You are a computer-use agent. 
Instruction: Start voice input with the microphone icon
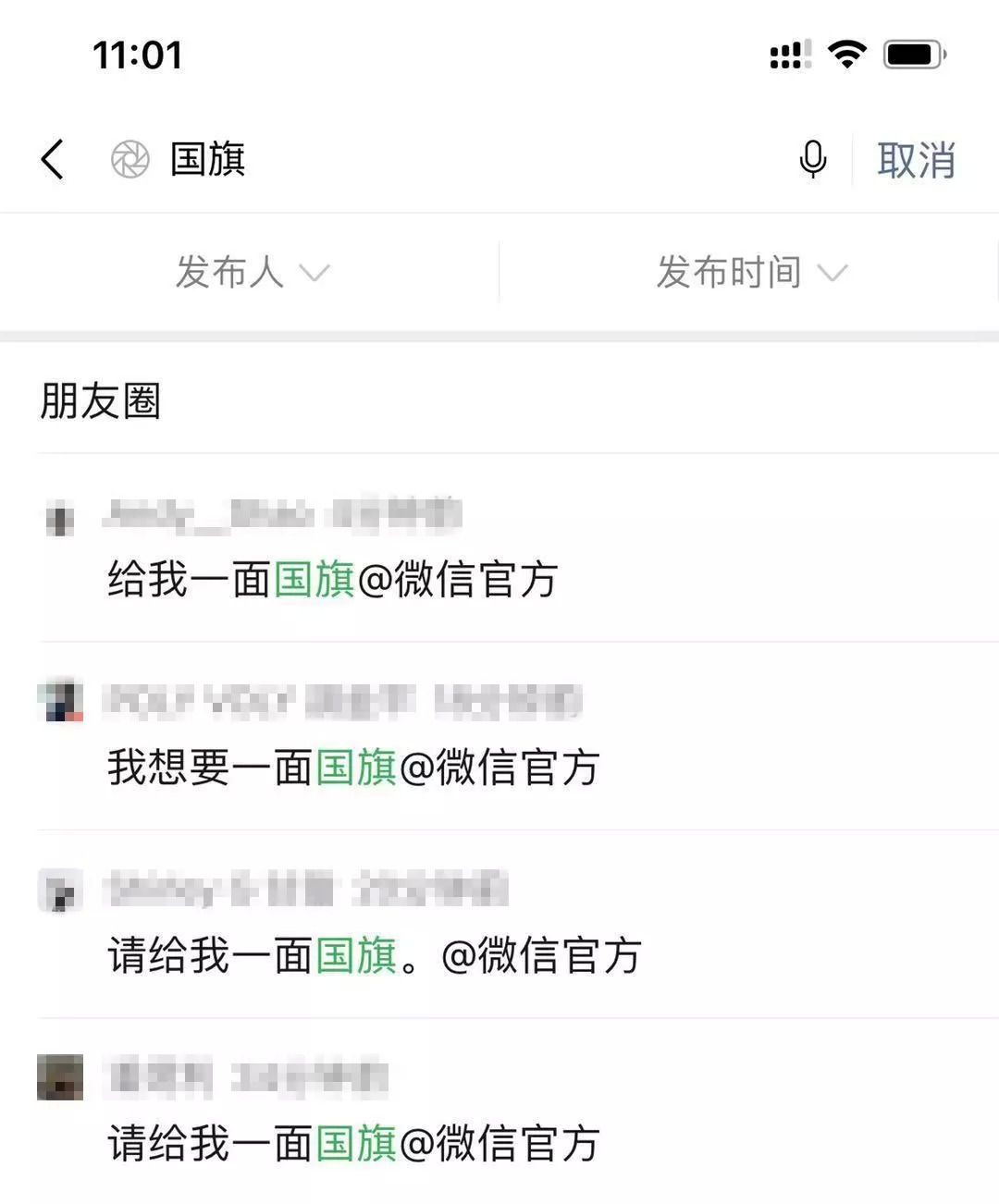(x=812, y=160)
